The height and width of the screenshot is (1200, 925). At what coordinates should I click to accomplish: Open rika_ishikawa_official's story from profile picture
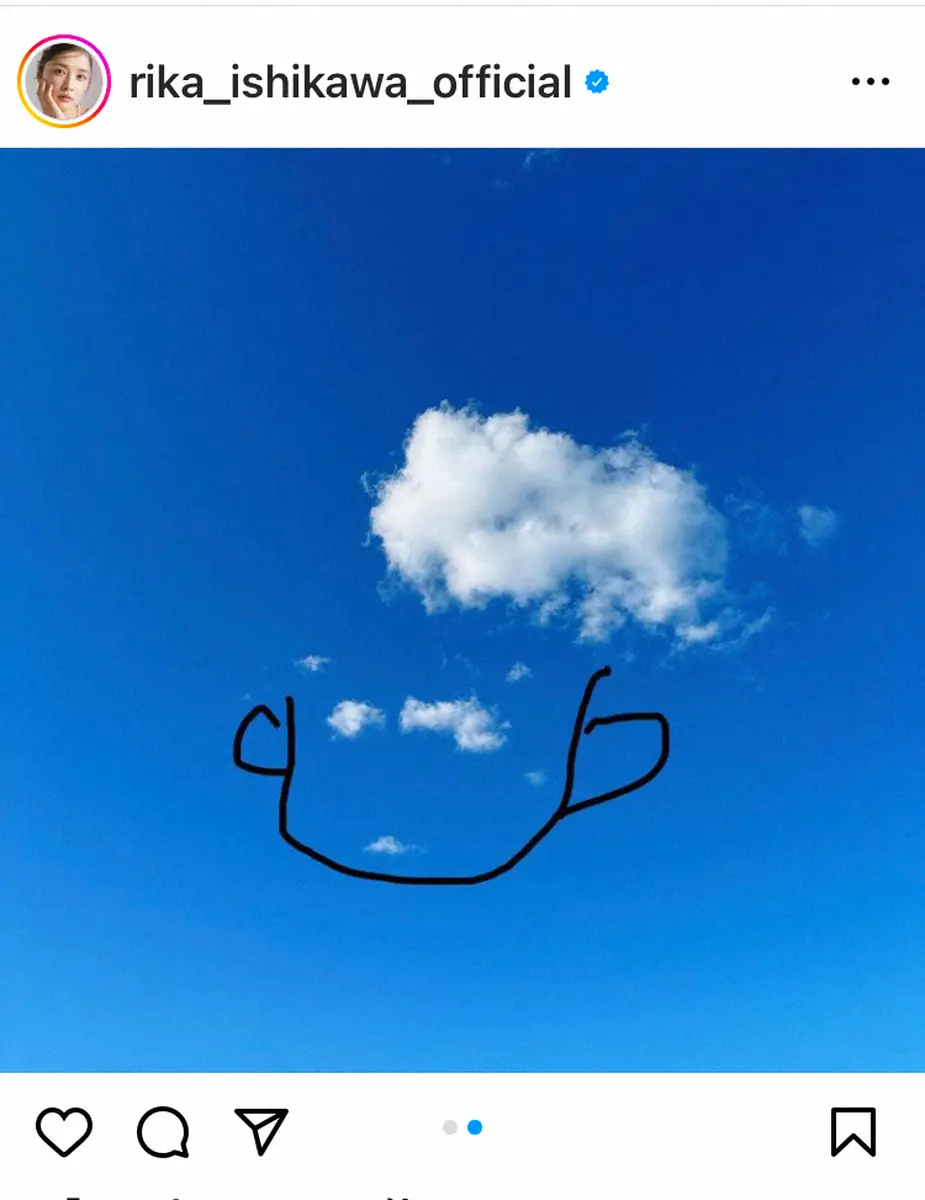(64, 82)
